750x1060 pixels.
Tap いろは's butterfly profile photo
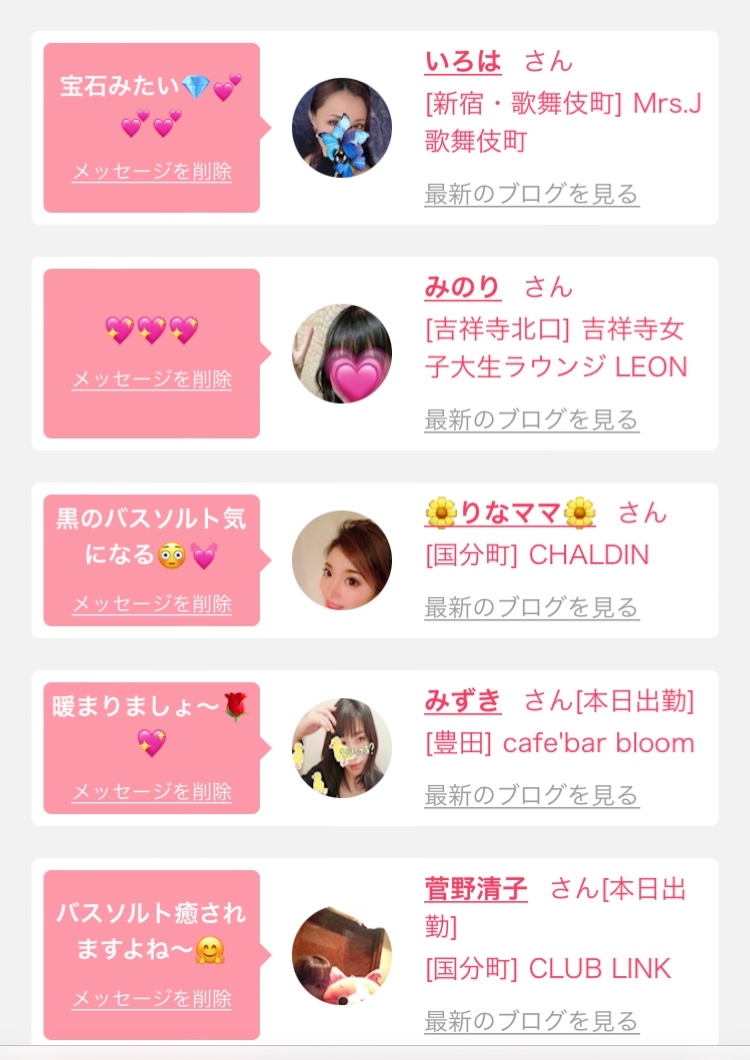point(342,128)
